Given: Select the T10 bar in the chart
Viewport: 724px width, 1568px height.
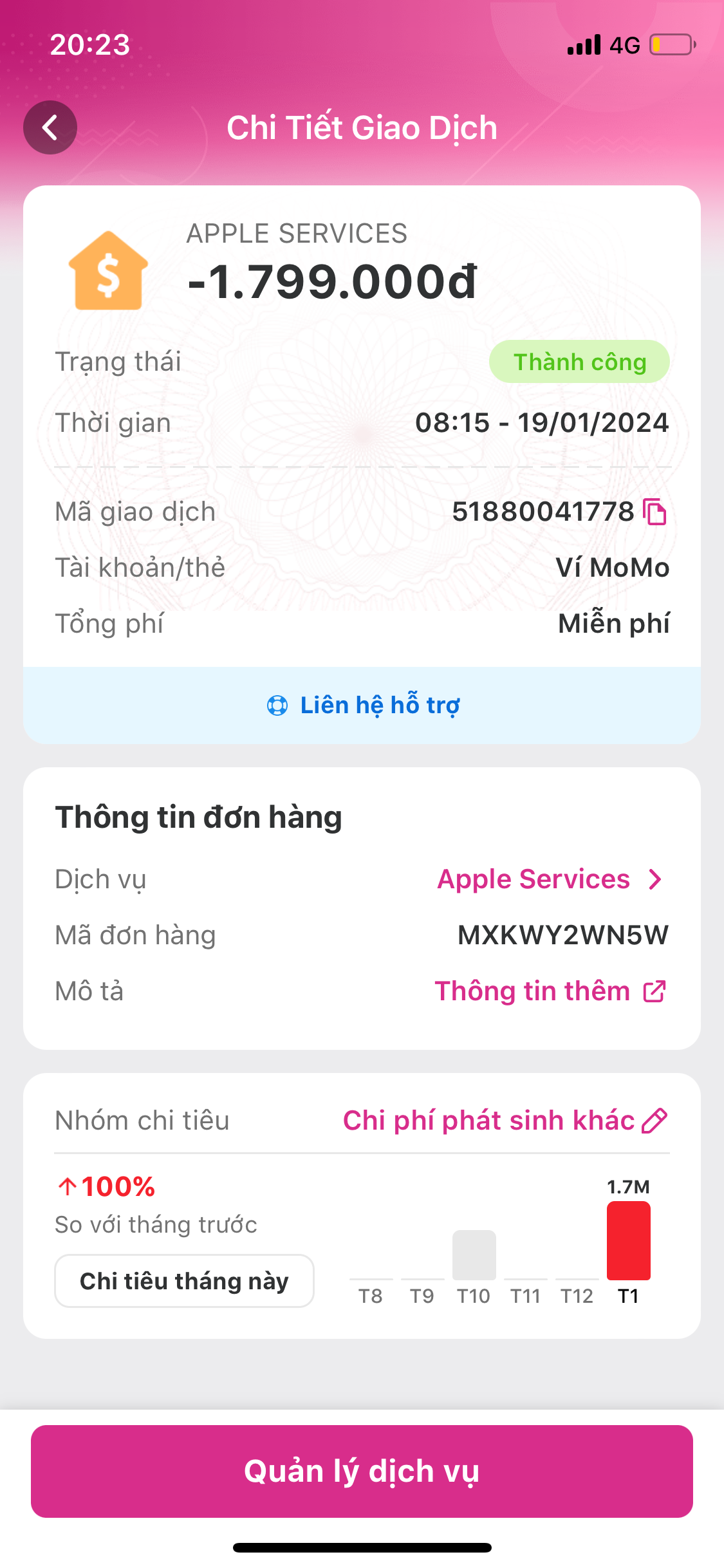Looking at the screenshot, I should [474, 1255].
